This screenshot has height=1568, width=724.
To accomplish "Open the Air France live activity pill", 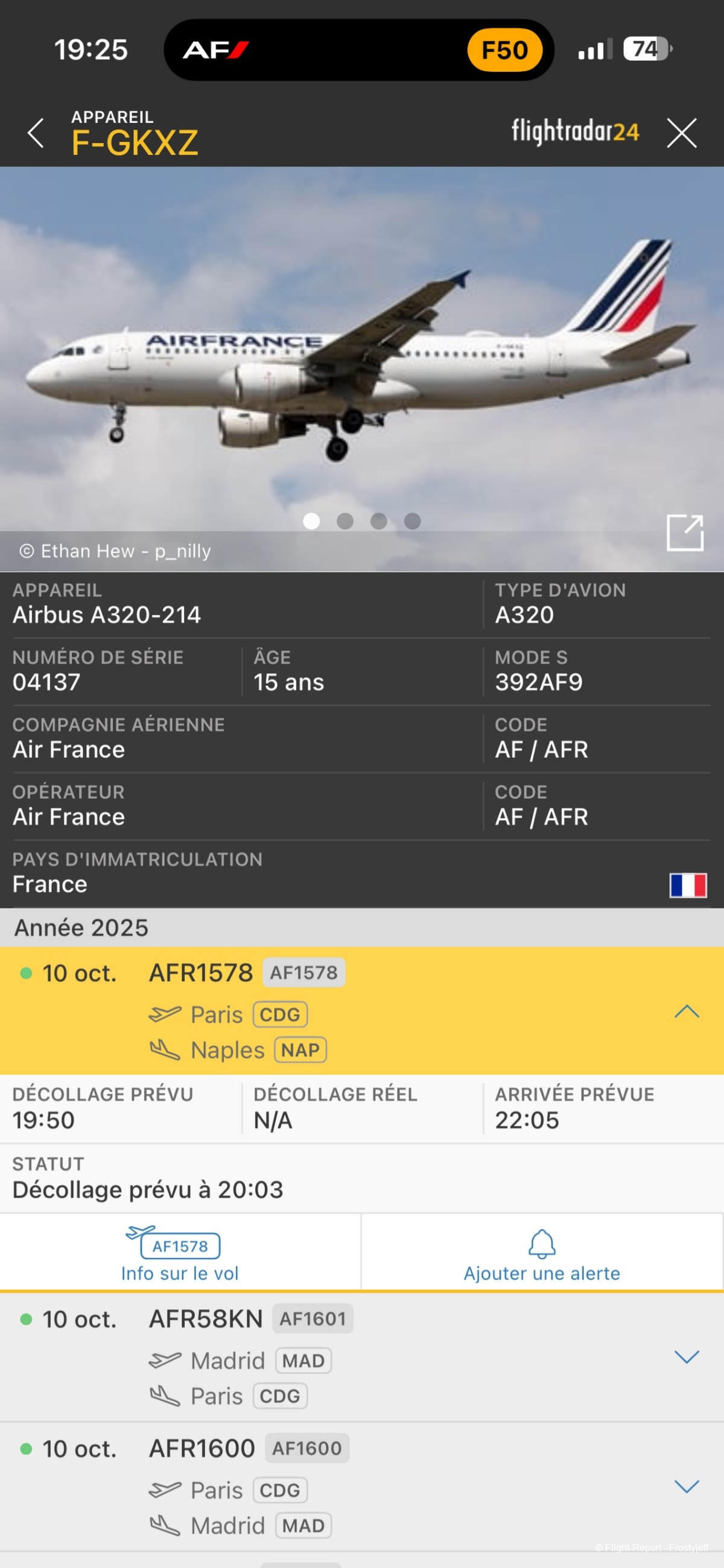I will click(x=358, y=50).
